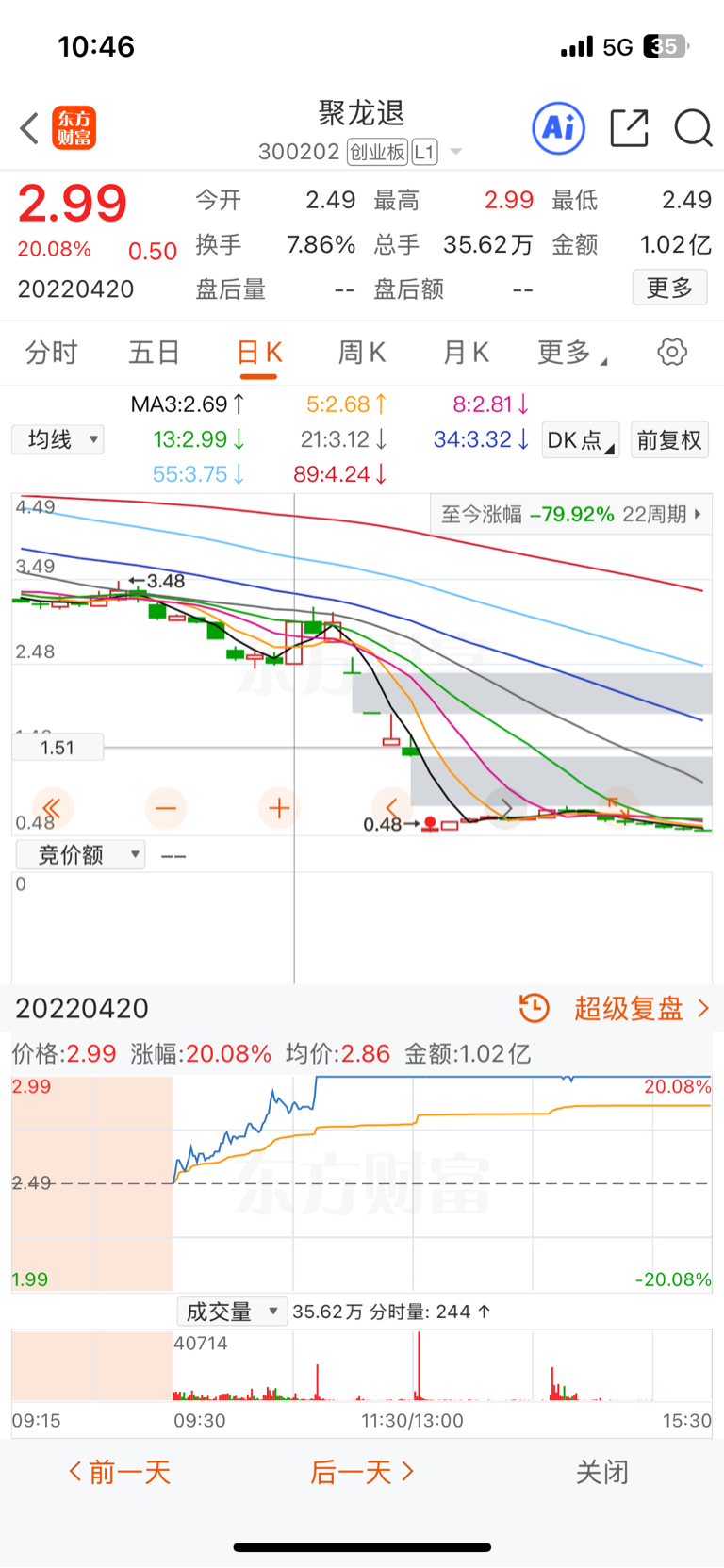724x1568 pixels.
Task: Open the 更多 chart period menu
Action: point(571,353)
